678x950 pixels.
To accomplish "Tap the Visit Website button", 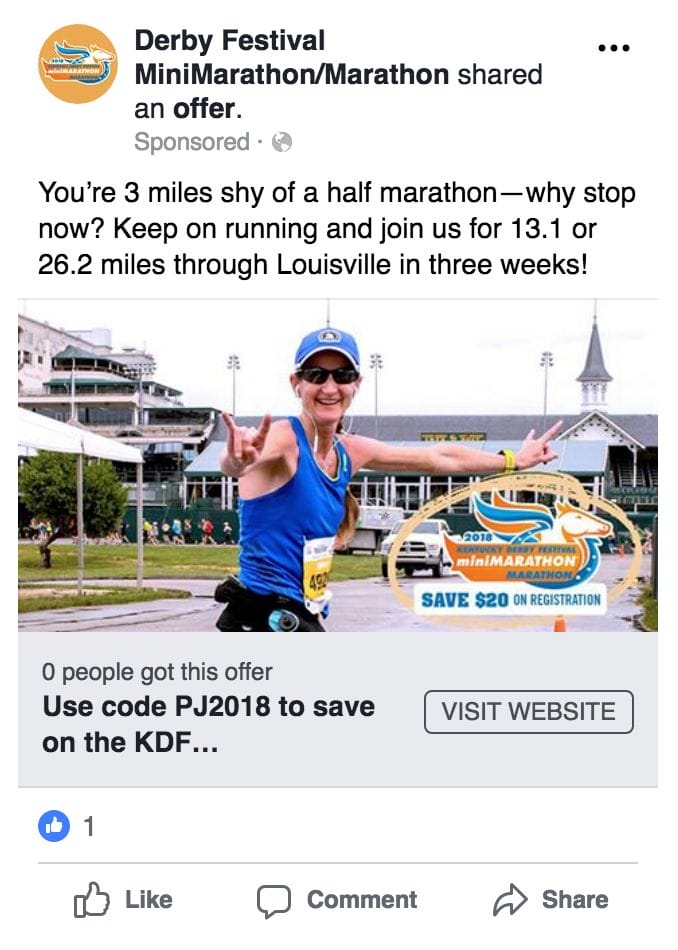I will [529, 712].
